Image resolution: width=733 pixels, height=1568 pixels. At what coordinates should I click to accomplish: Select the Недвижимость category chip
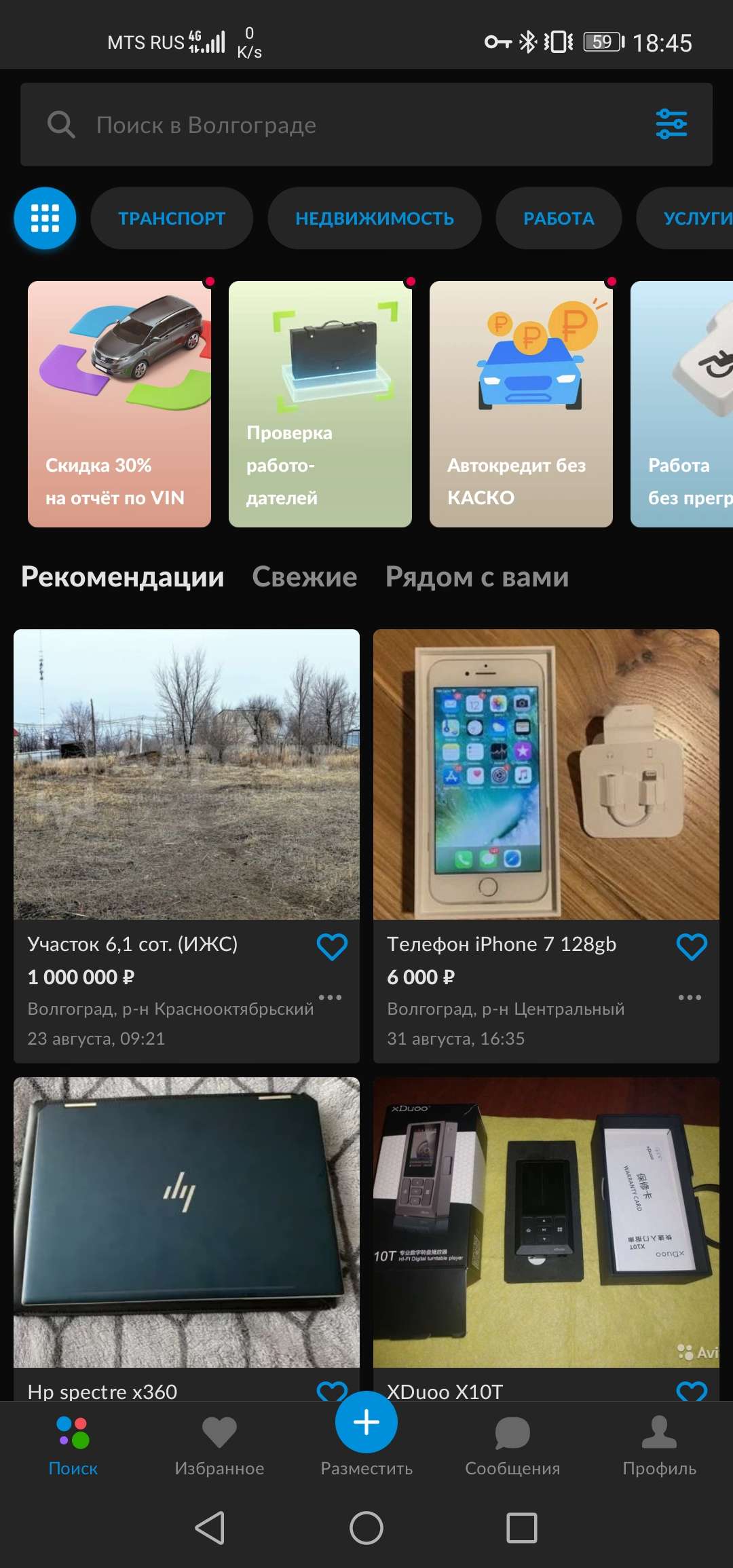[x=375, y=218]
